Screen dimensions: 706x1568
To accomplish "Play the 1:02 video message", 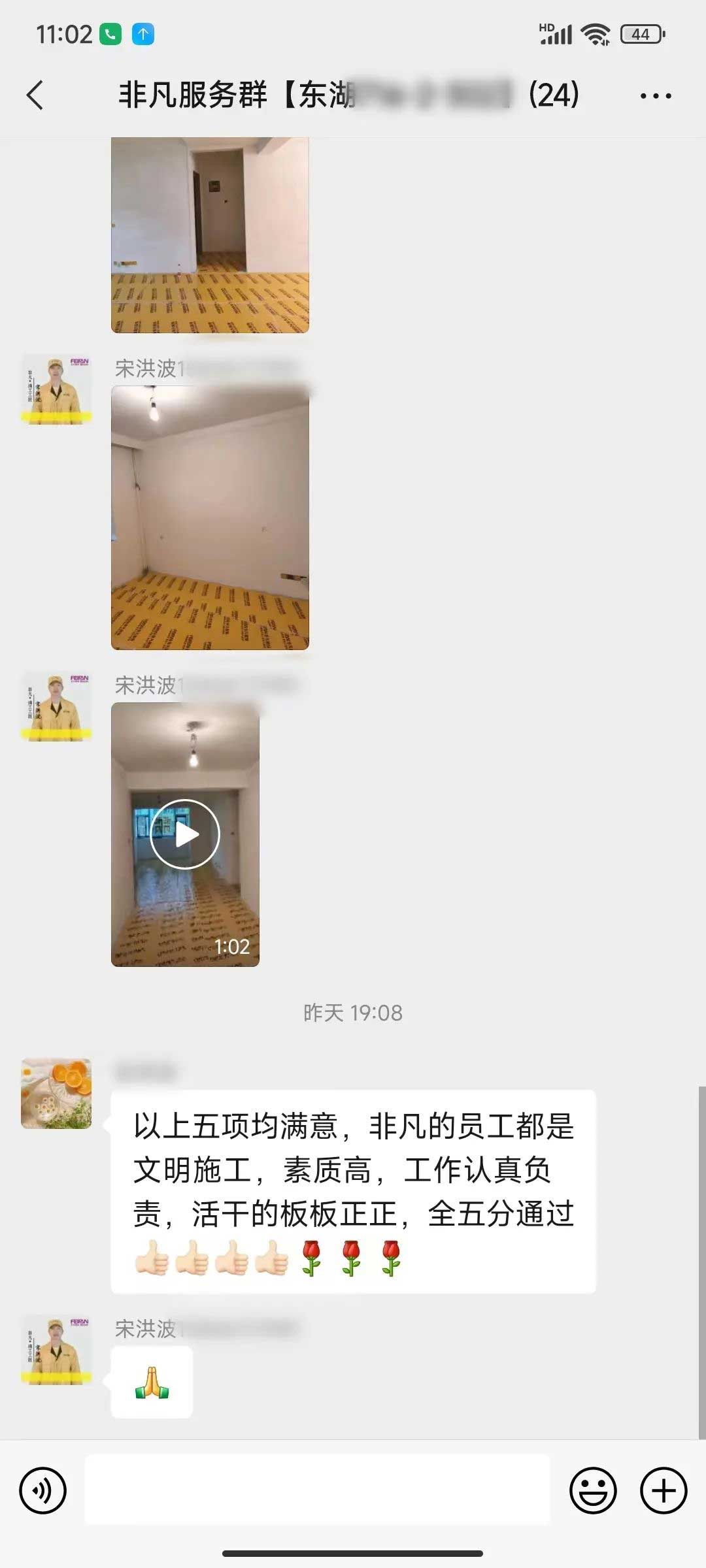I will pyautogui.click(x=185, y=834).
